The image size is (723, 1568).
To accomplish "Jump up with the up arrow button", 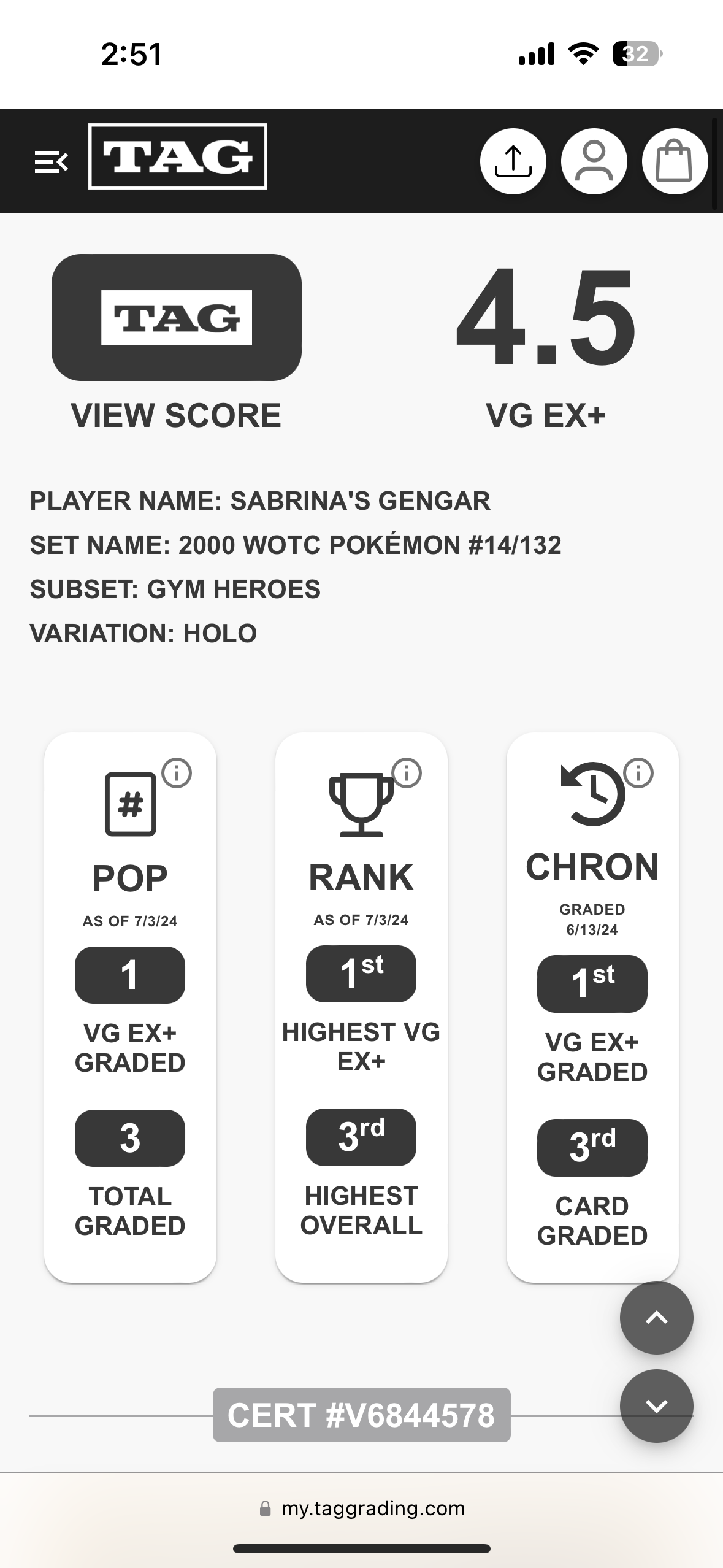I will tap(656, 1318).
